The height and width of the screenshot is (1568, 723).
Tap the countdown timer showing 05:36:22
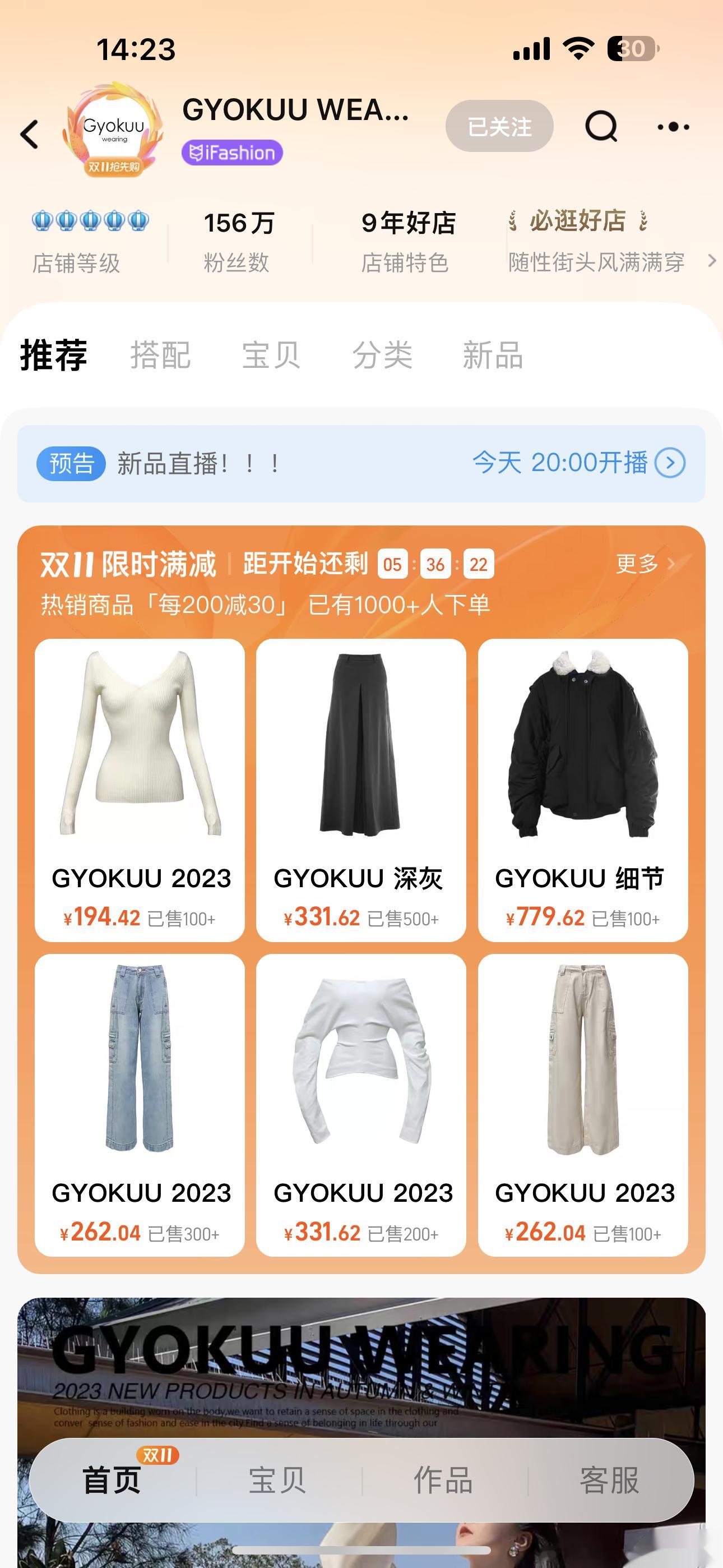click(434, 564)
